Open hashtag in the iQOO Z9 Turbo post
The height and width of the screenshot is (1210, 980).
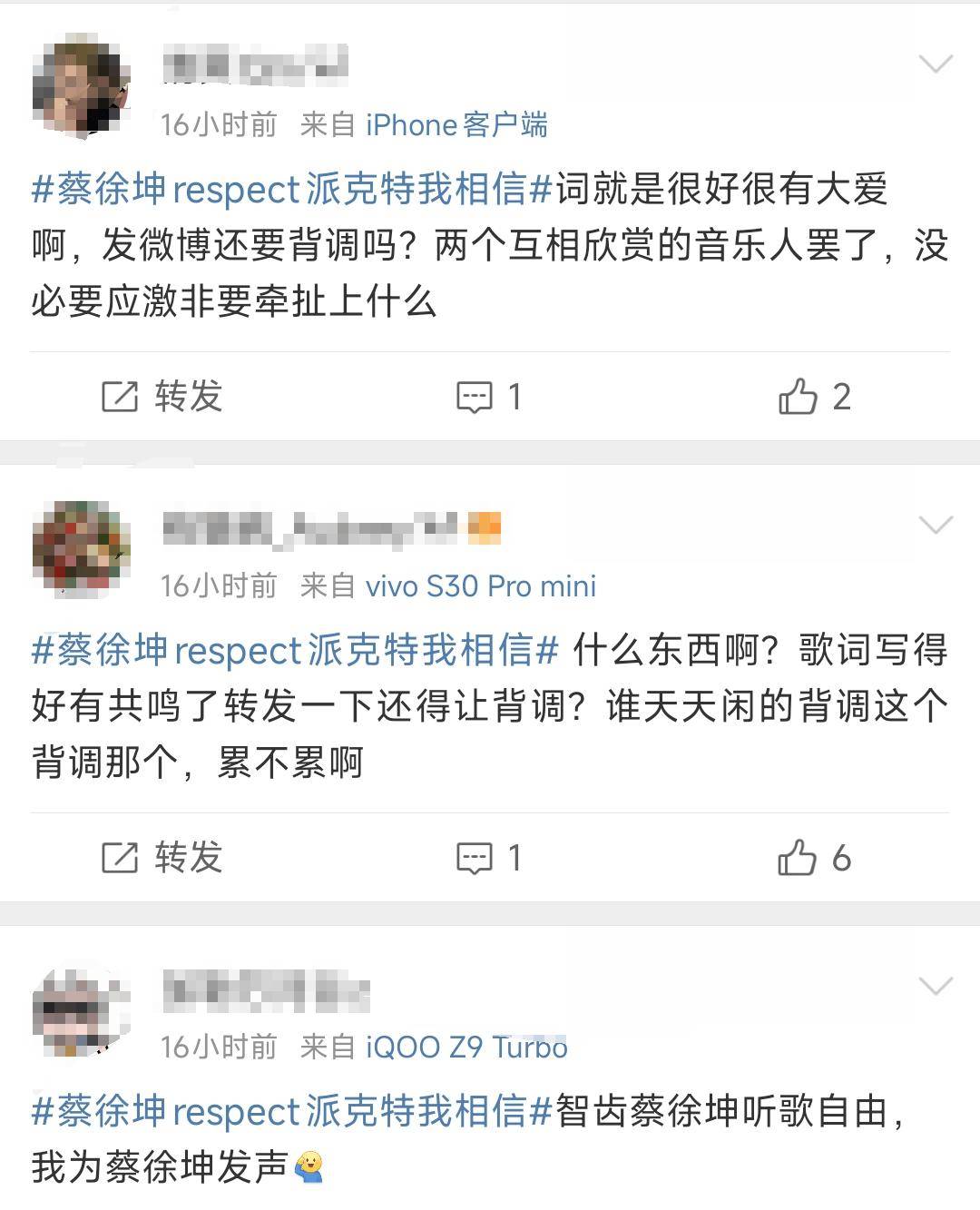click(290, 1112)
